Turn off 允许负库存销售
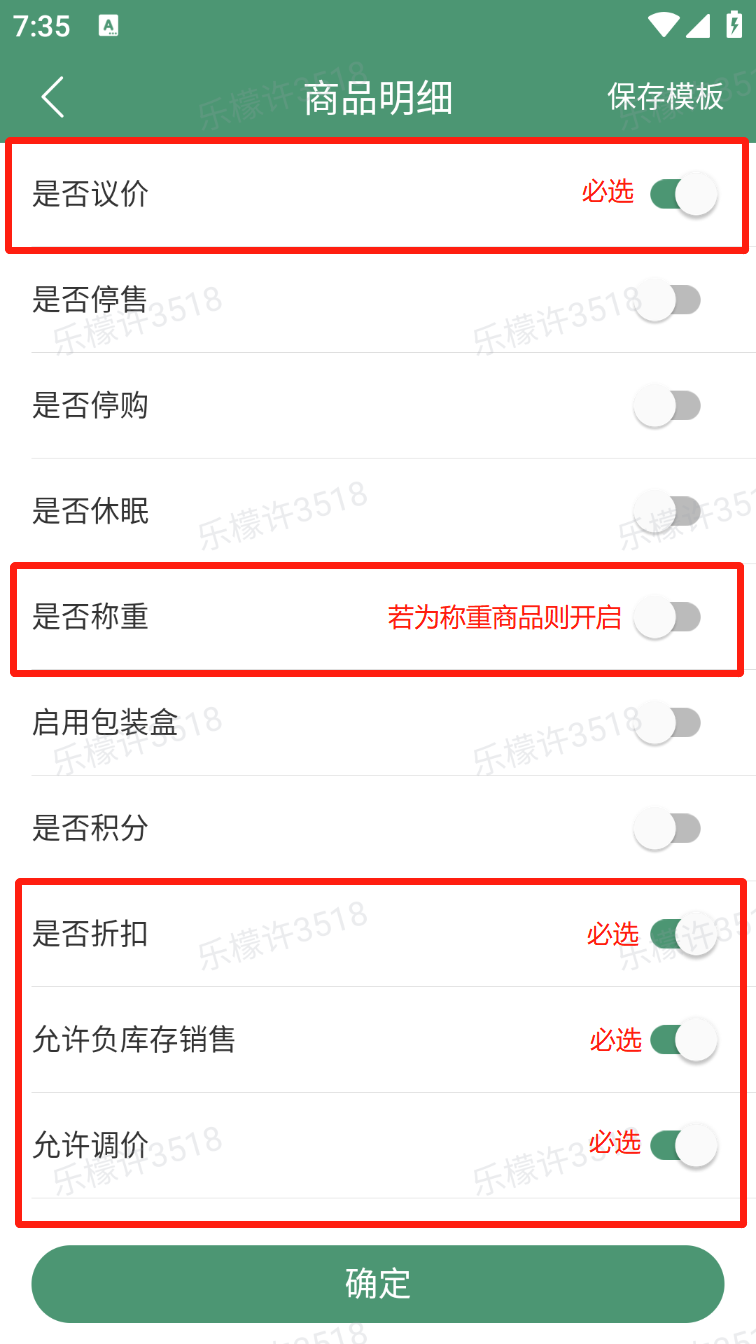This screenshot has width=756, height=1344. [684, 1040]
